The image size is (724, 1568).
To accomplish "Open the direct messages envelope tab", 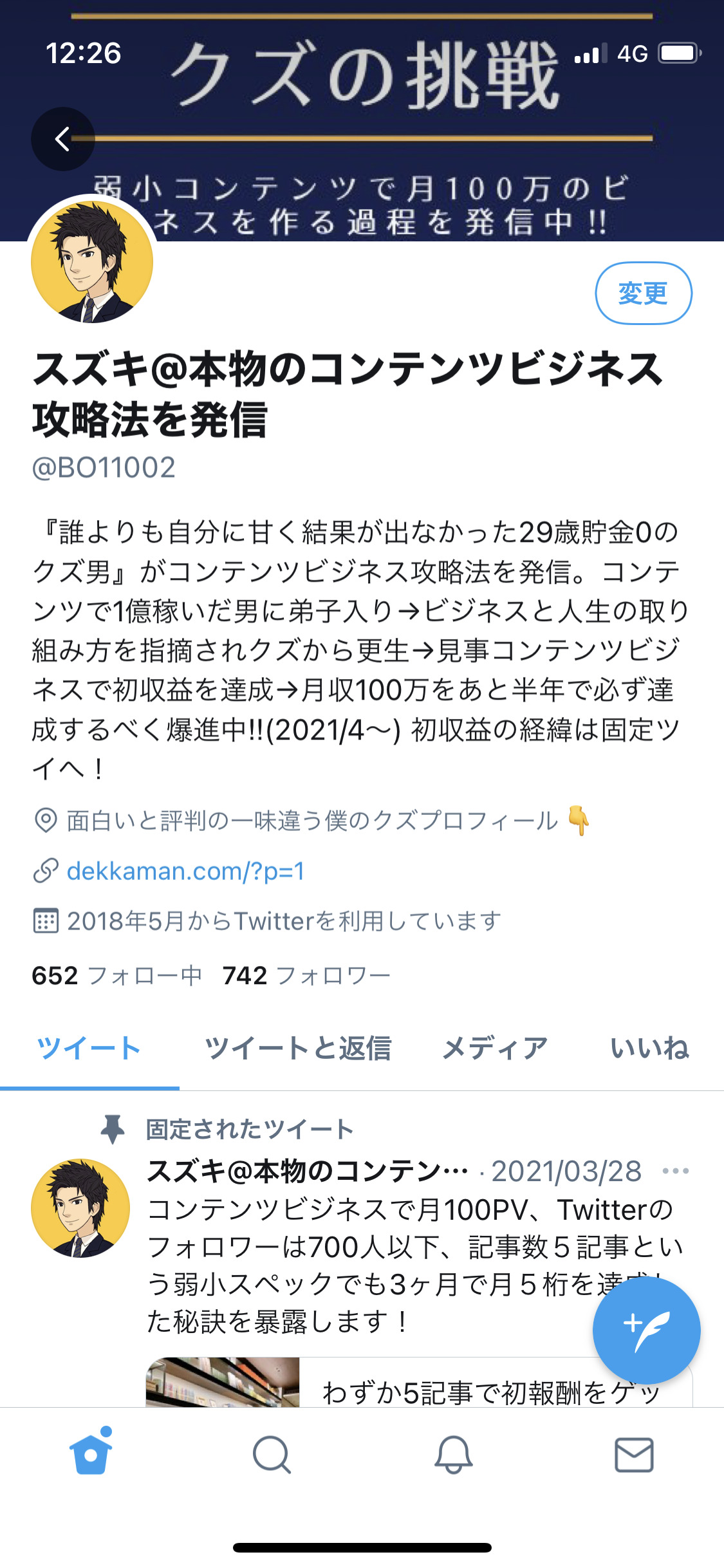I will pyautogui.click(x=634, y=1455).
